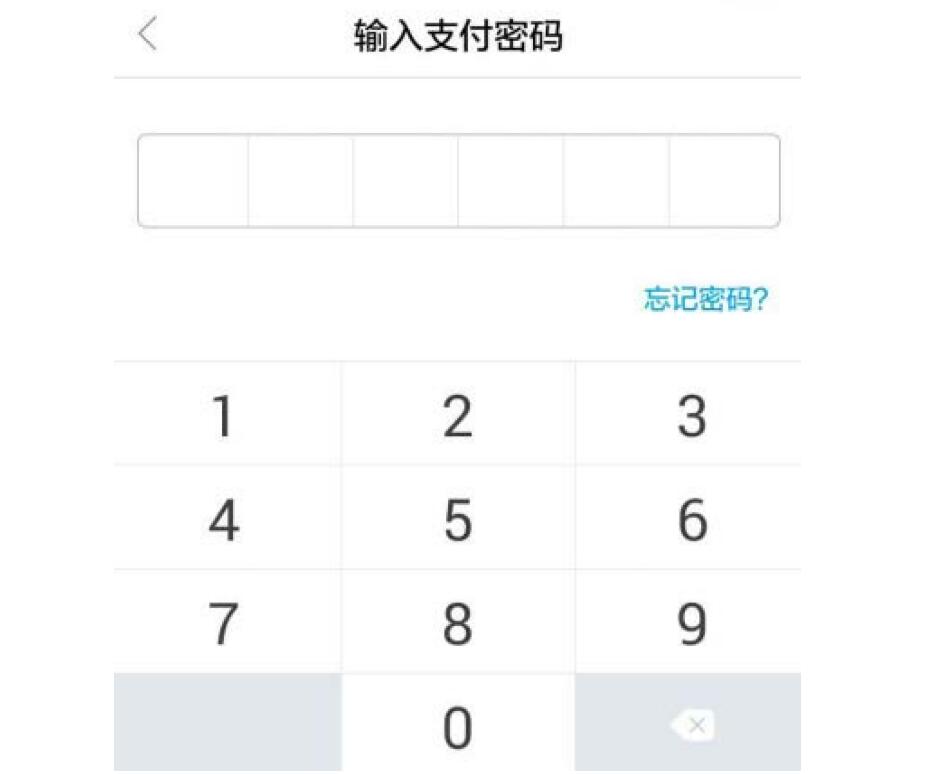Go back using the arrow icon

pos(148,36)
